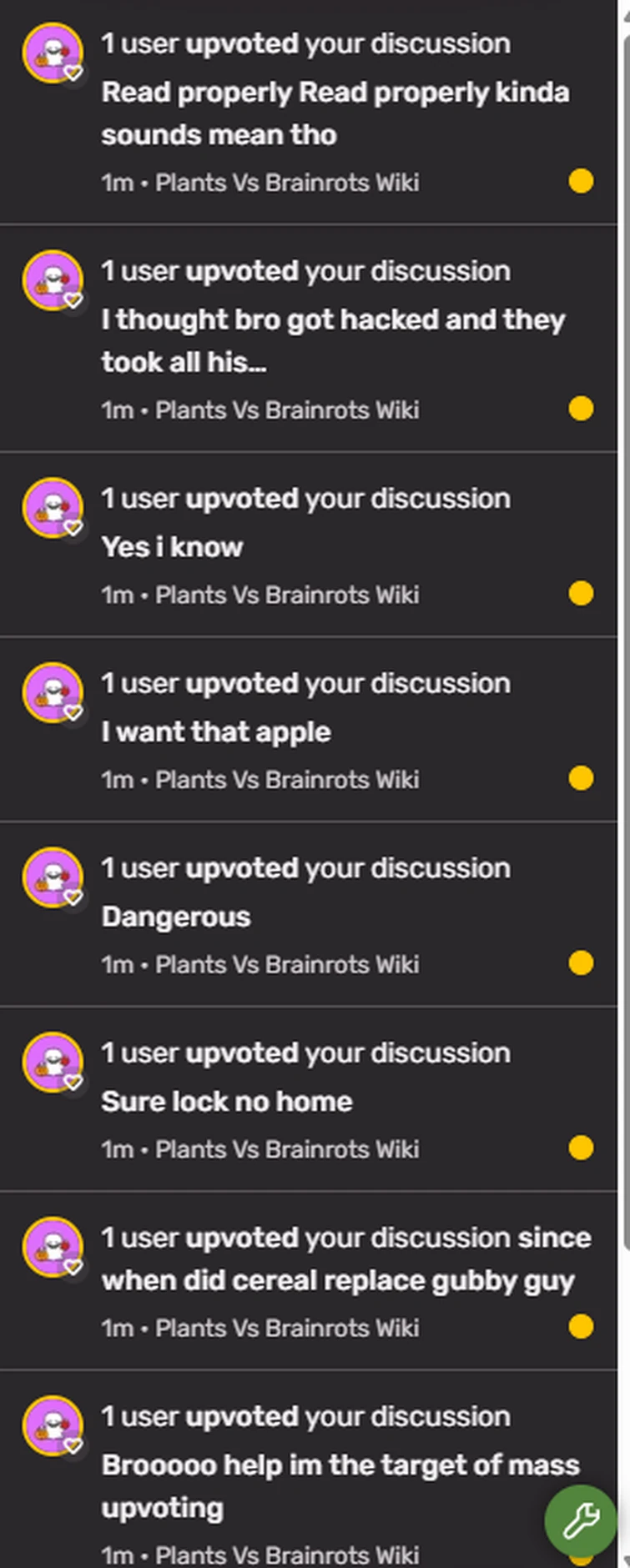Click avatar on "I thought bro got hacked" notification
This screenshot has height=1568, width=630.
53,279
